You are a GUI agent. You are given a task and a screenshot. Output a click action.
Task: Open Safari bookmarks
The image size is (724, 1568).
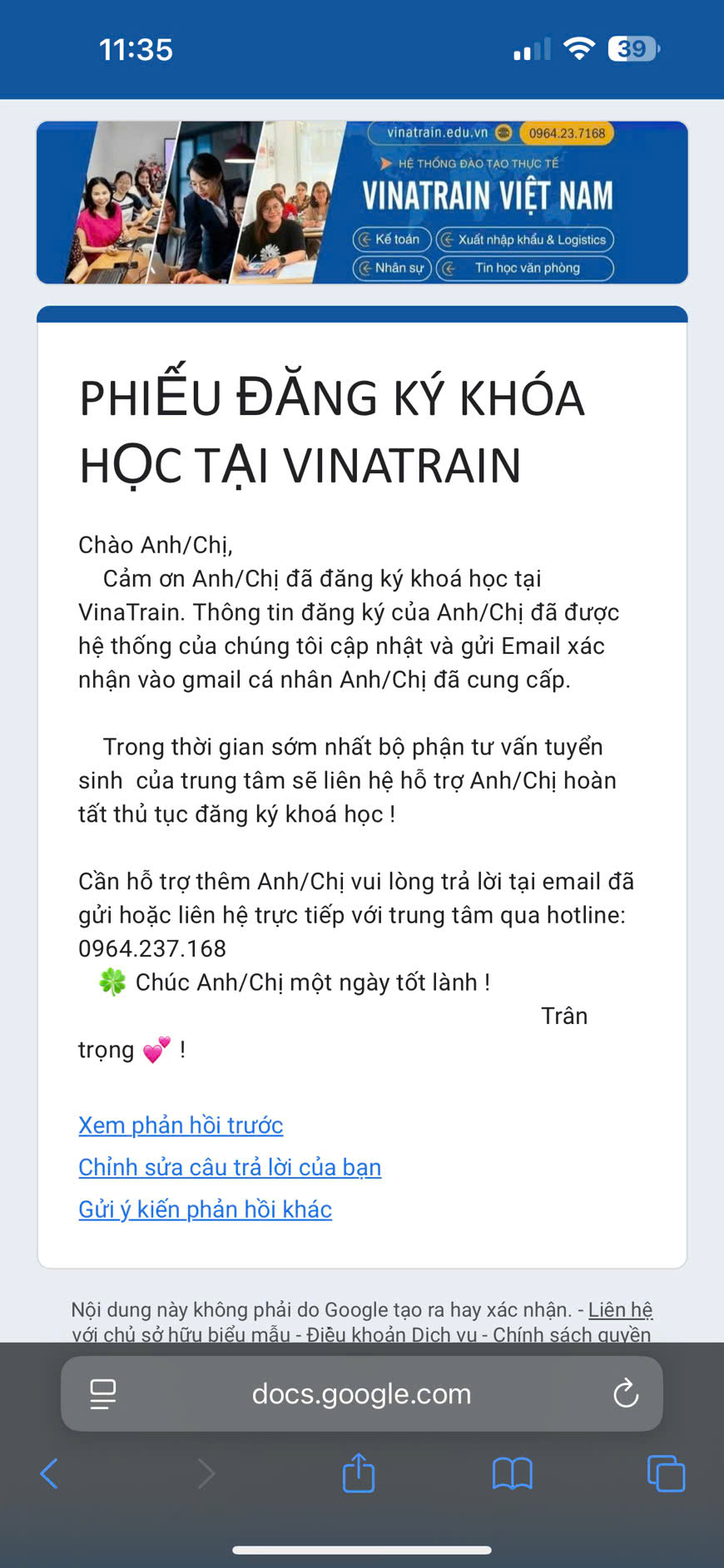coord(512,1473)
